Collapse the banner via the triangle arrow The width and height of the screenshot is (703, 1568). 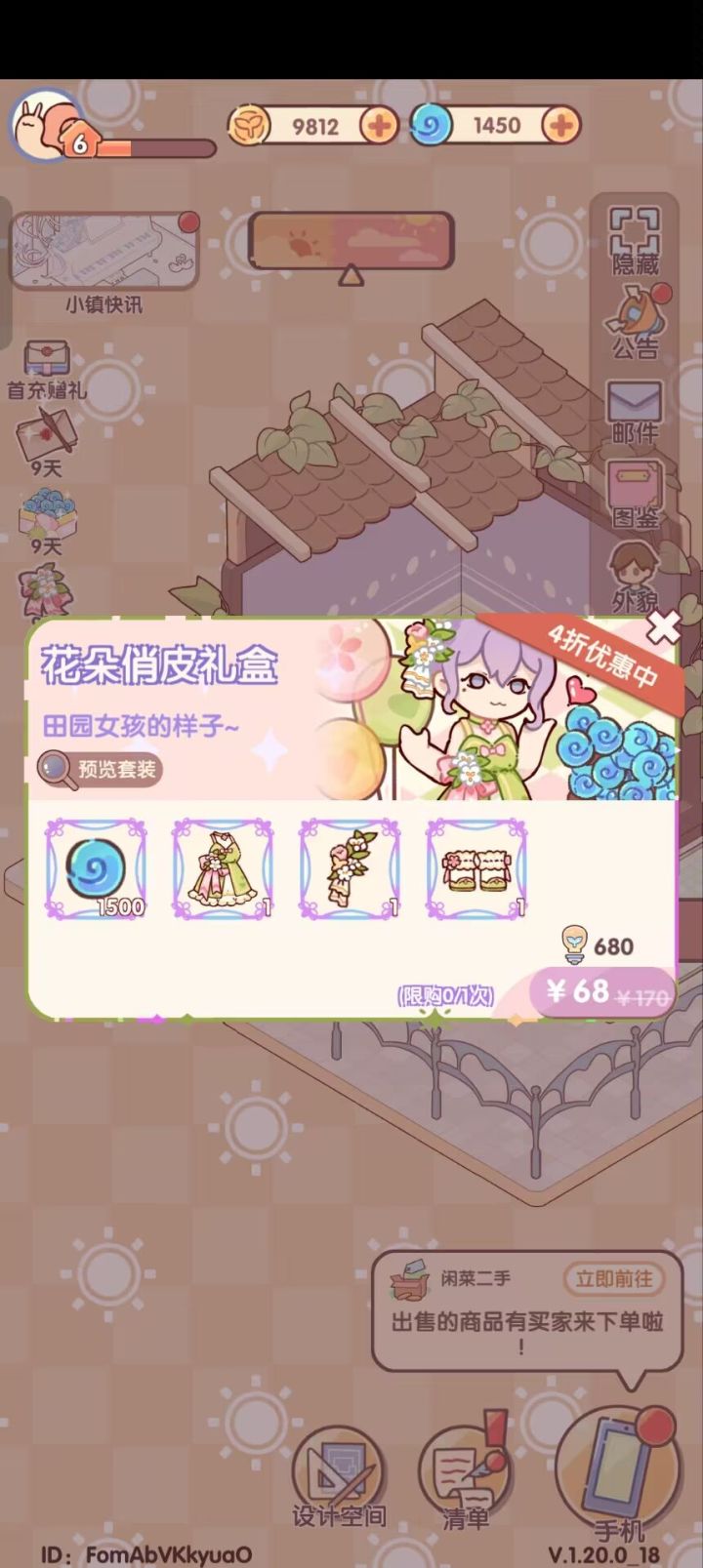[350, 276]
